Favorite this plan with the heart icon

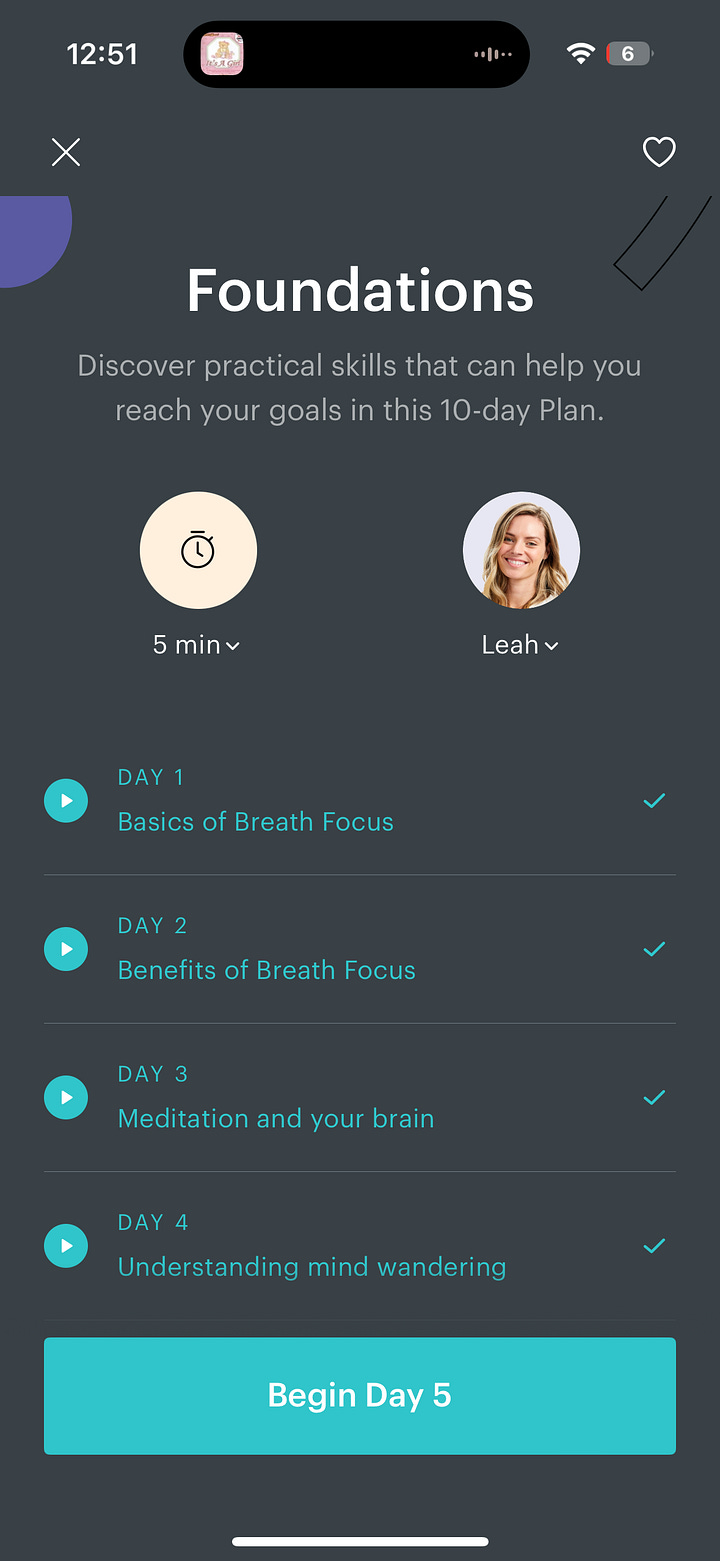658,152
